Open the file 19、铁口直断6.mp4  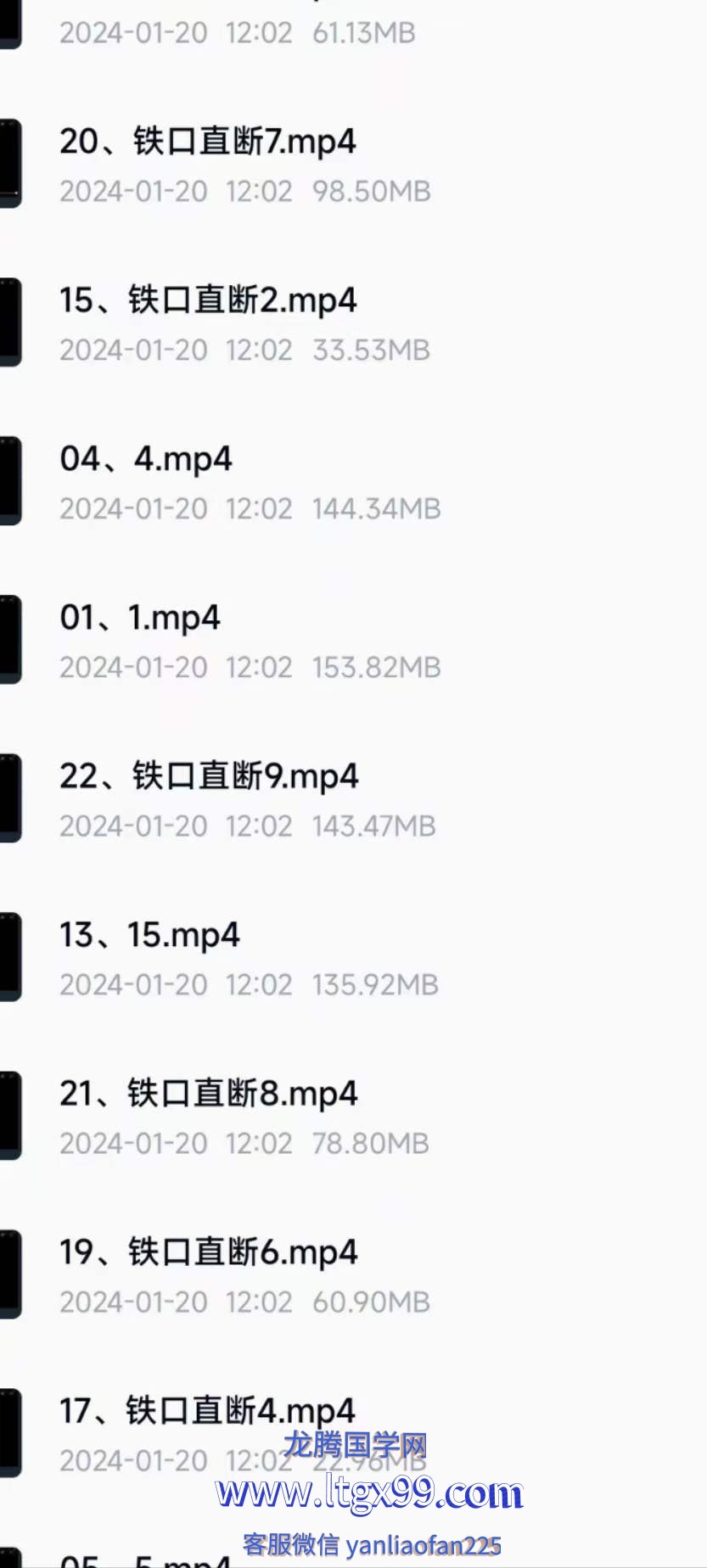pyautogui.click(x=353, y=1275)
